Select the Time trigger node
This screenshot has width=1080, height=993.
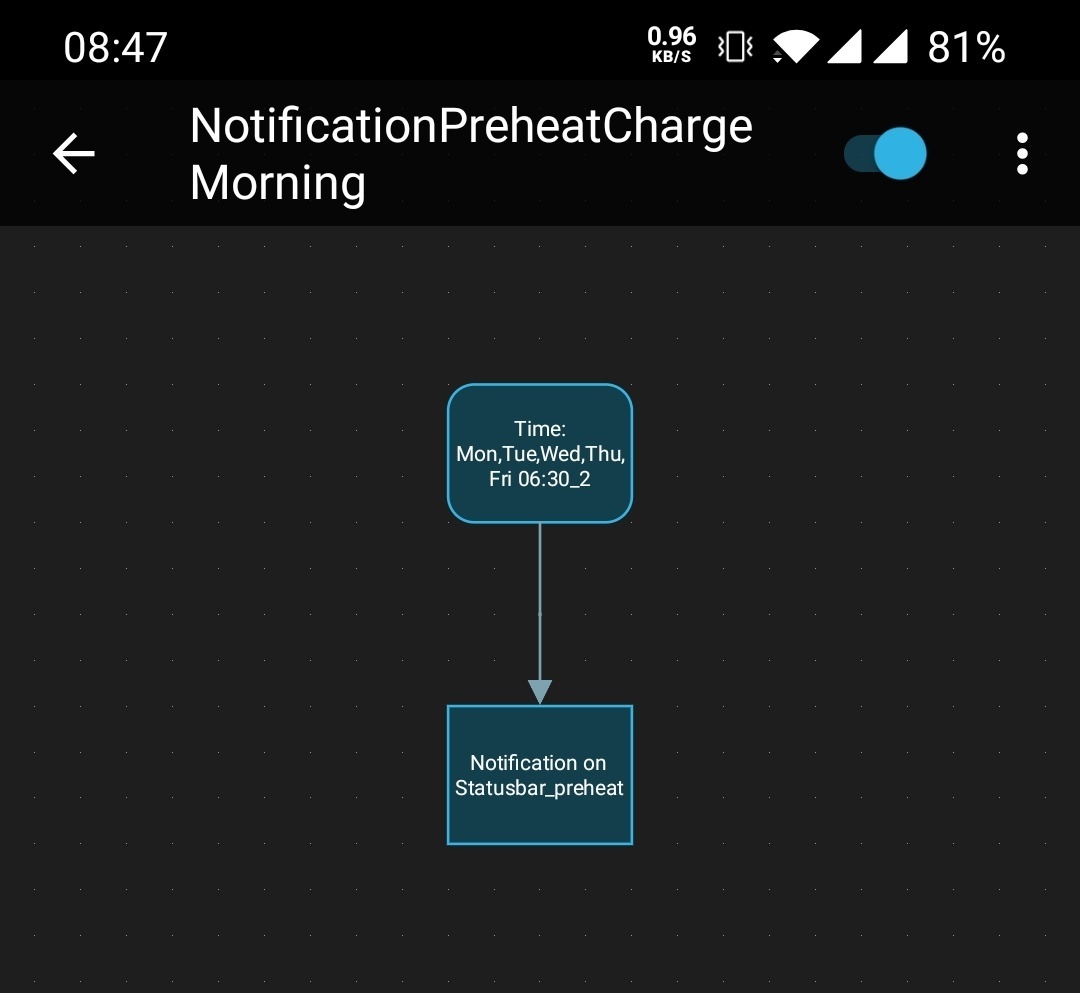540,453
